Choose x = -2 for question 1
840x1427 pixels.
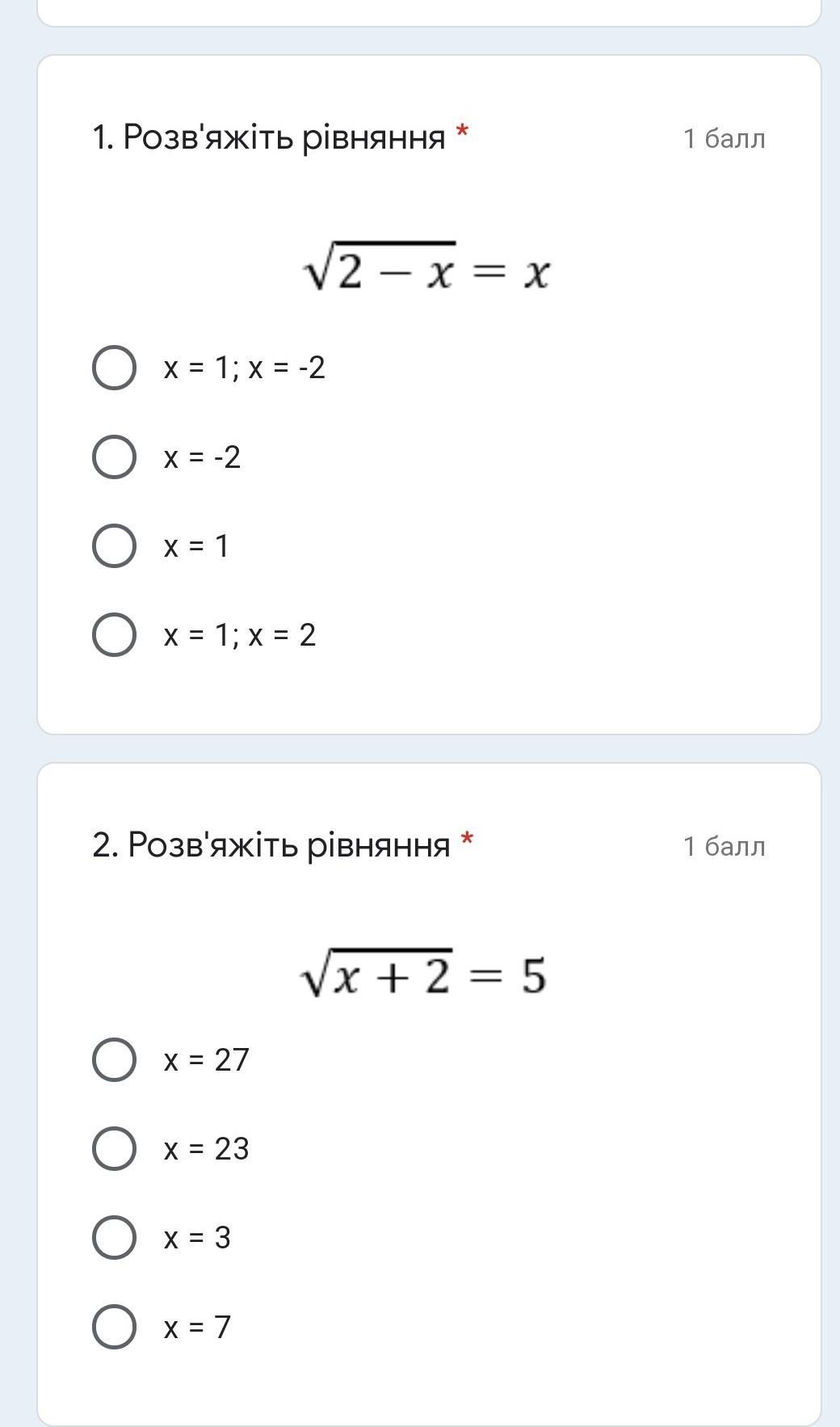pos(114,457)
